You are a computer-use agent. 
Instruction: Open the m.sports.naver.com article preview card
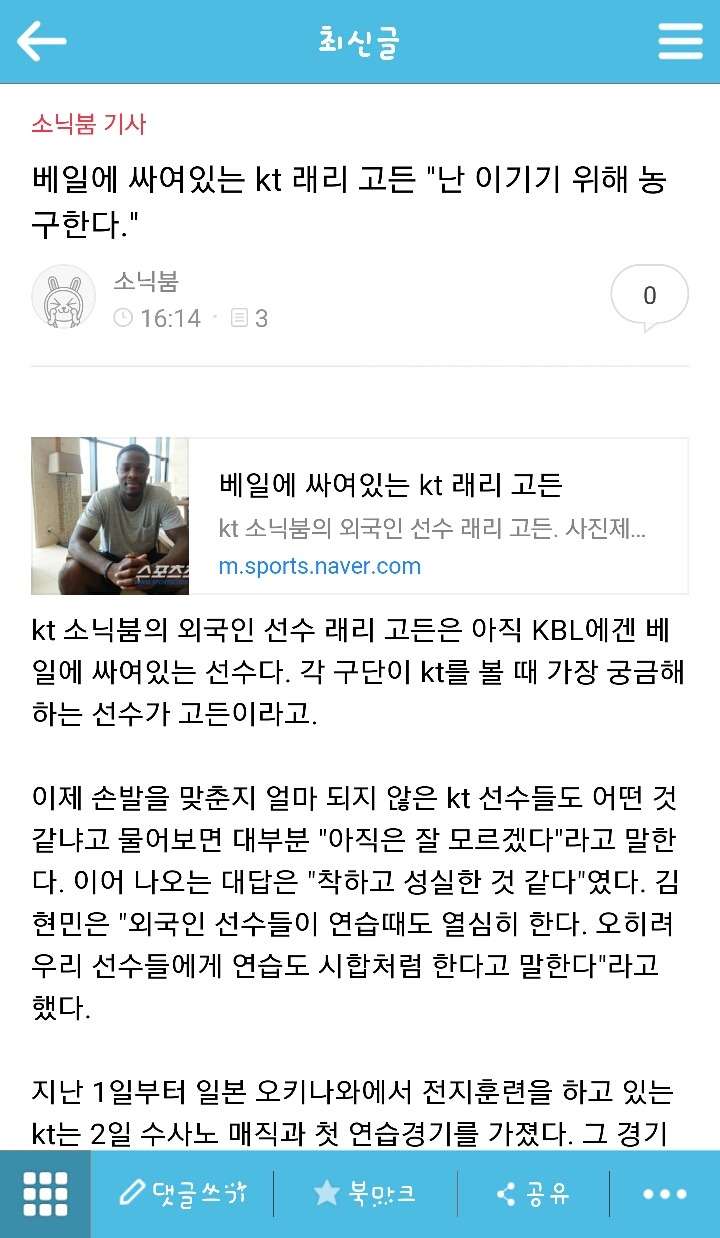point(359,516)
